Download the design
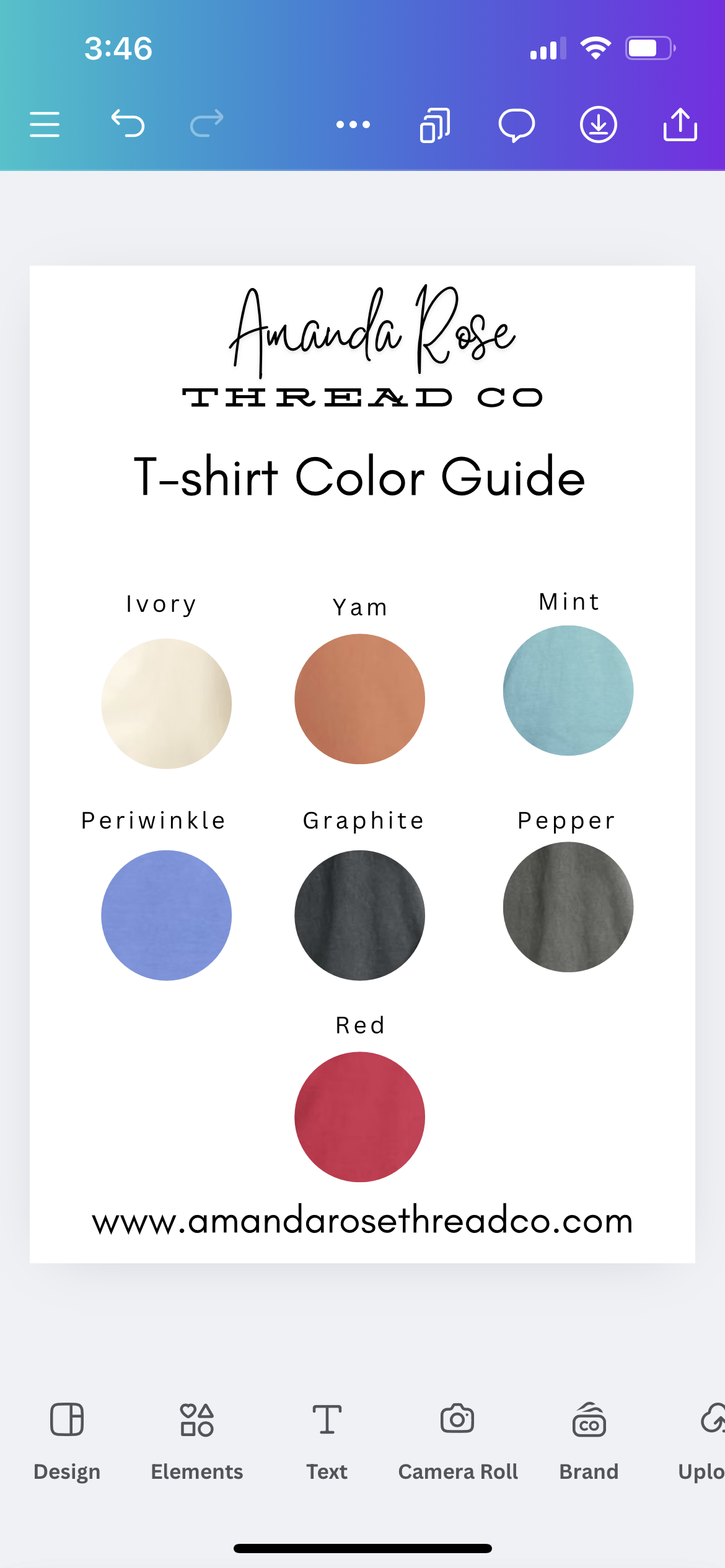 click(x=598, y=124)
